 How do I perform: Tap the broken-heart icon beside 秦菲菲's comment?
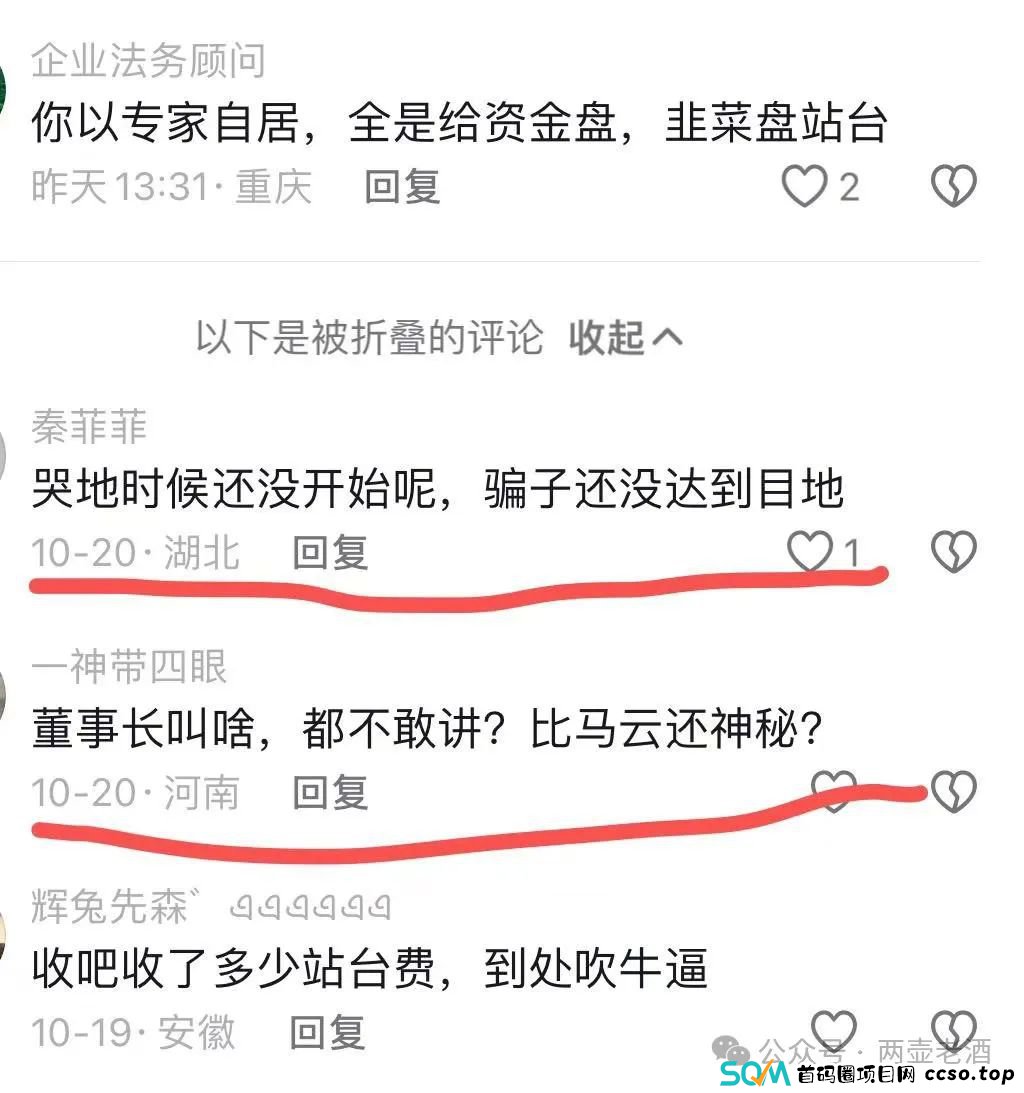coord(956,549)
